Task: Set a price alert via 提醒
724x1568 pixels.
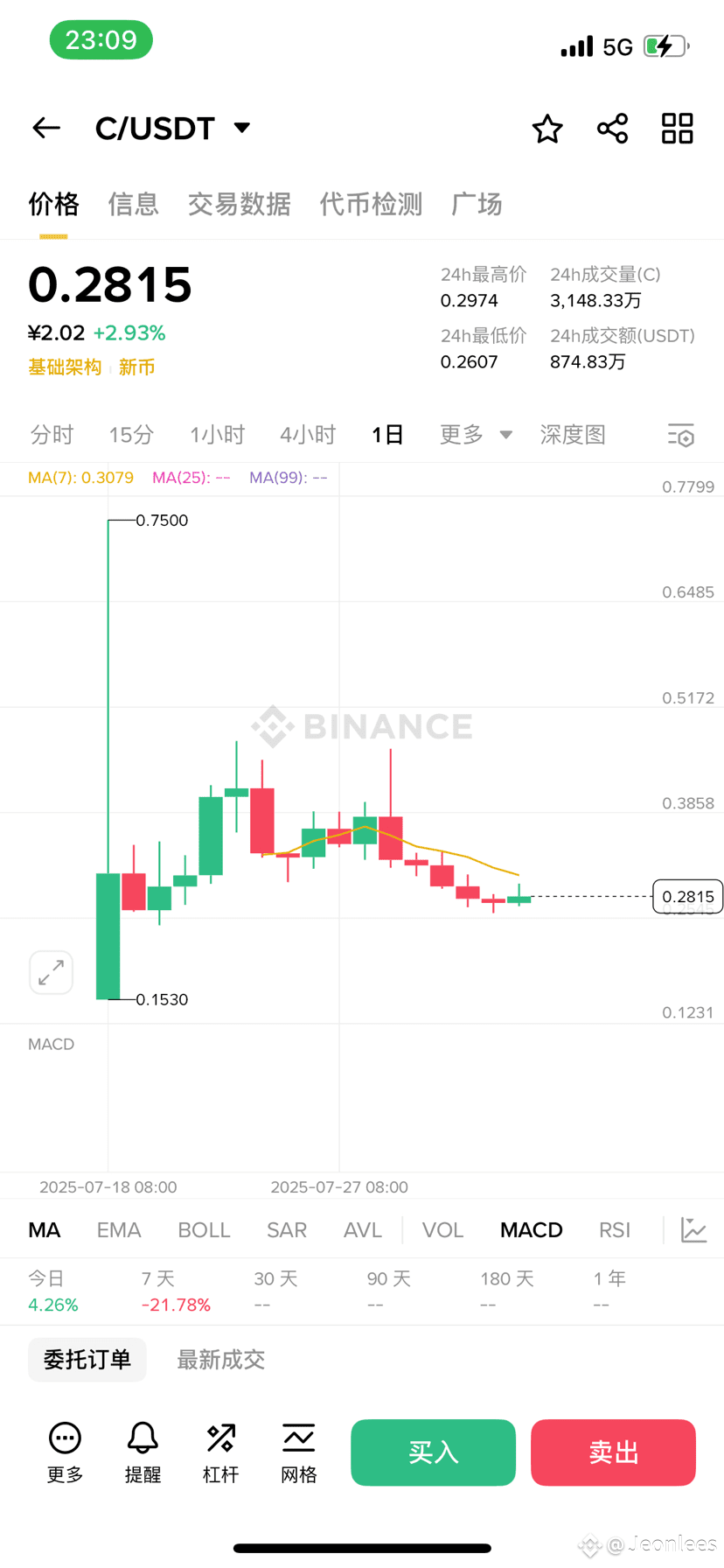Action: click(143, 1452)
